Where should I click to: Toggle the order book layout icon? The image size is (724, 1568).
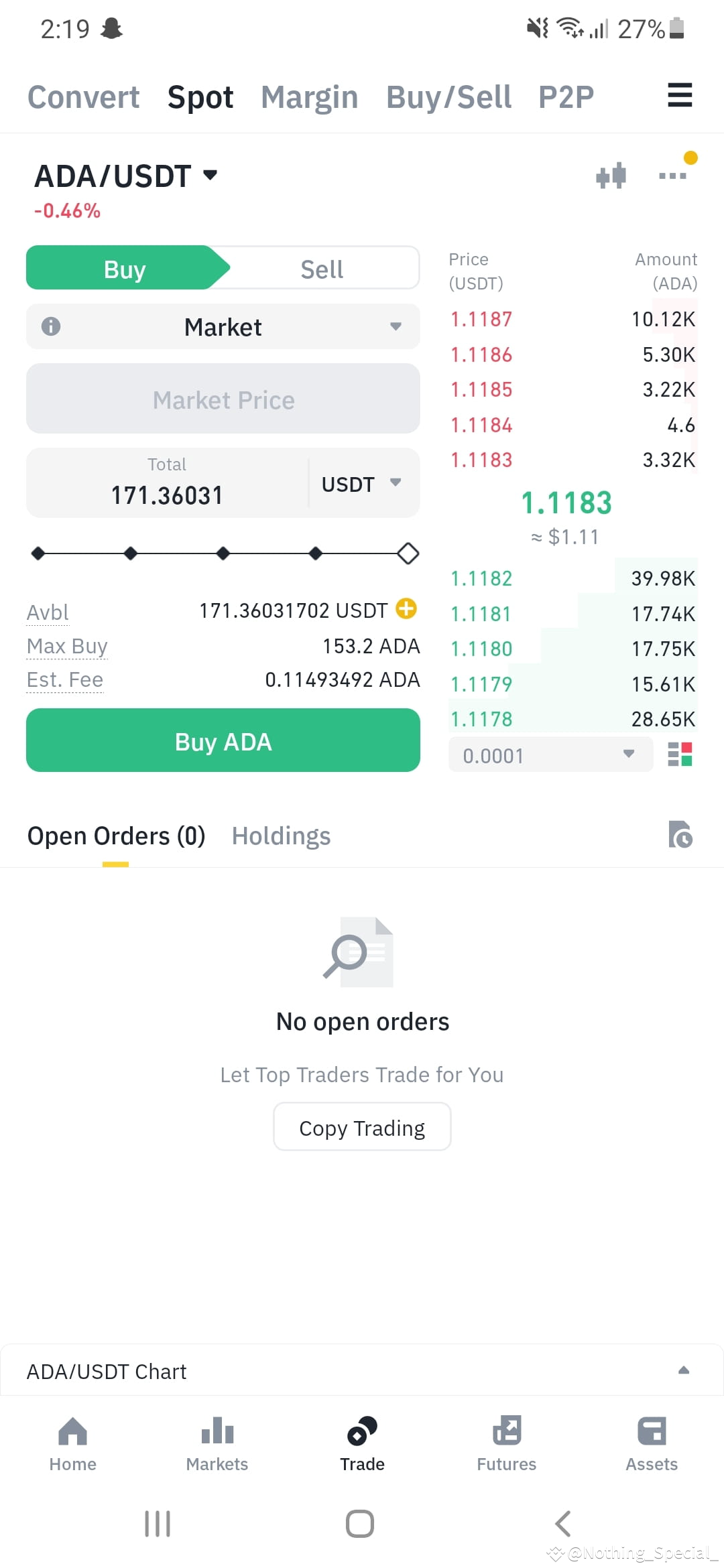[x=680, y=754]
